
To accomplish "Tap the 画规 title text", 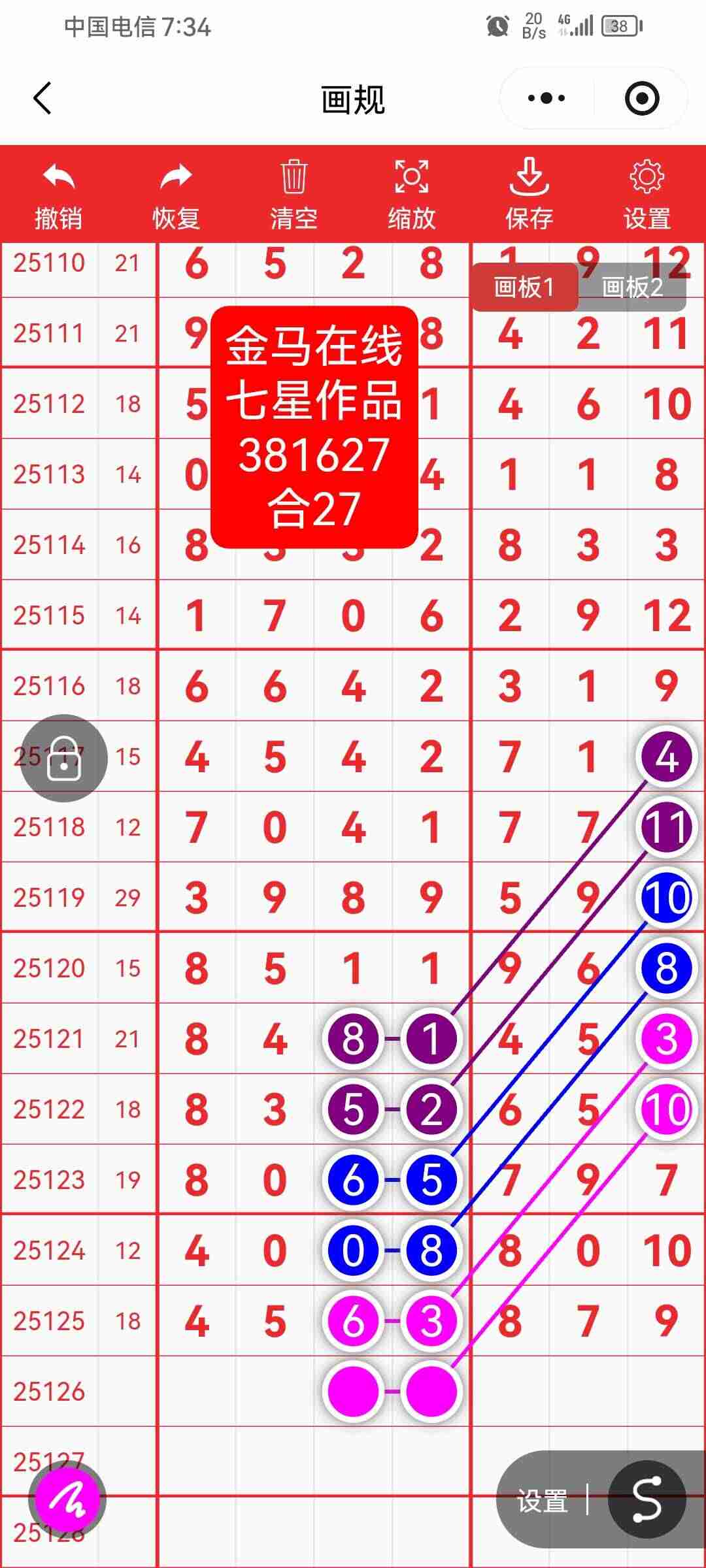I will pos(353,98).
